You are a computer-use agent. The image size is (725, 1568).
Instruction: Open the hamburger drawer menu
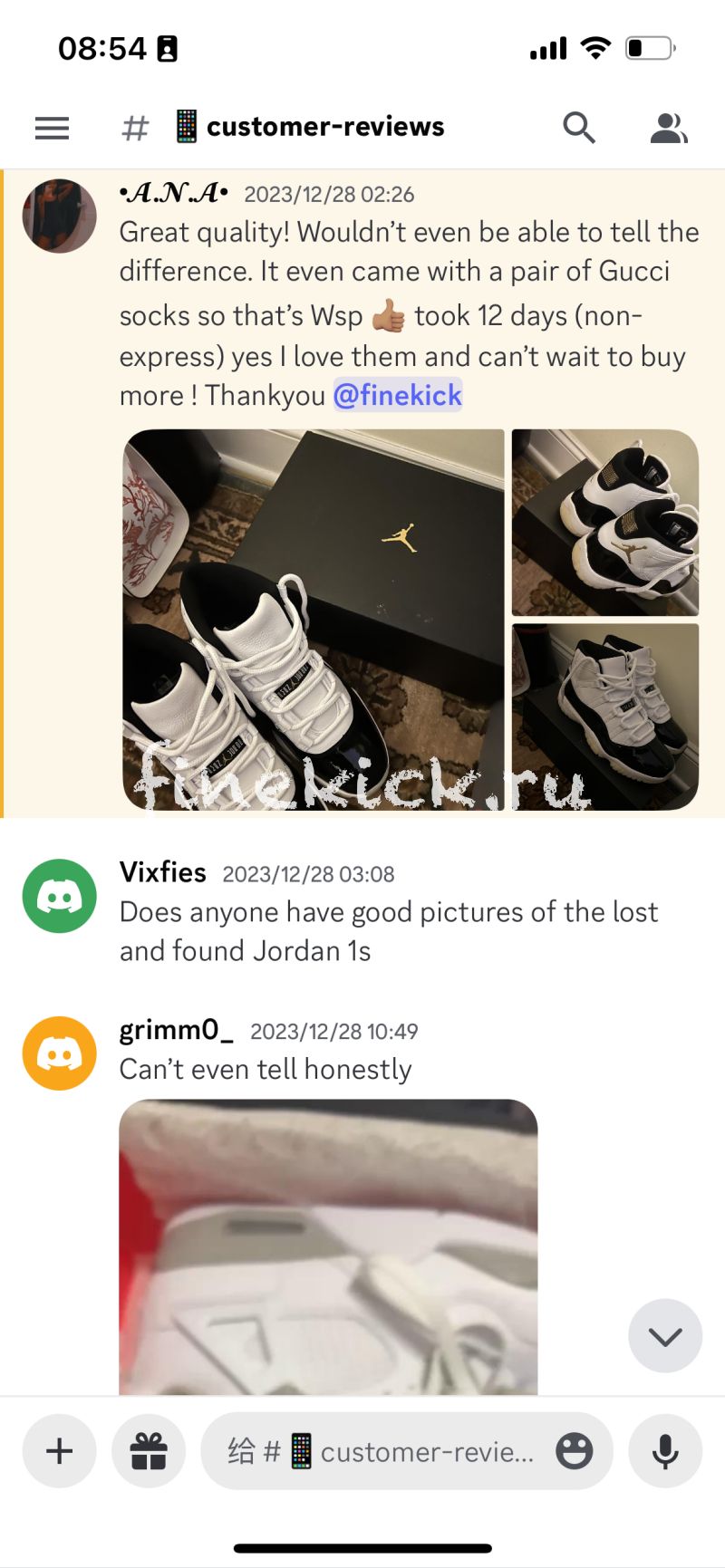(52, 128)
